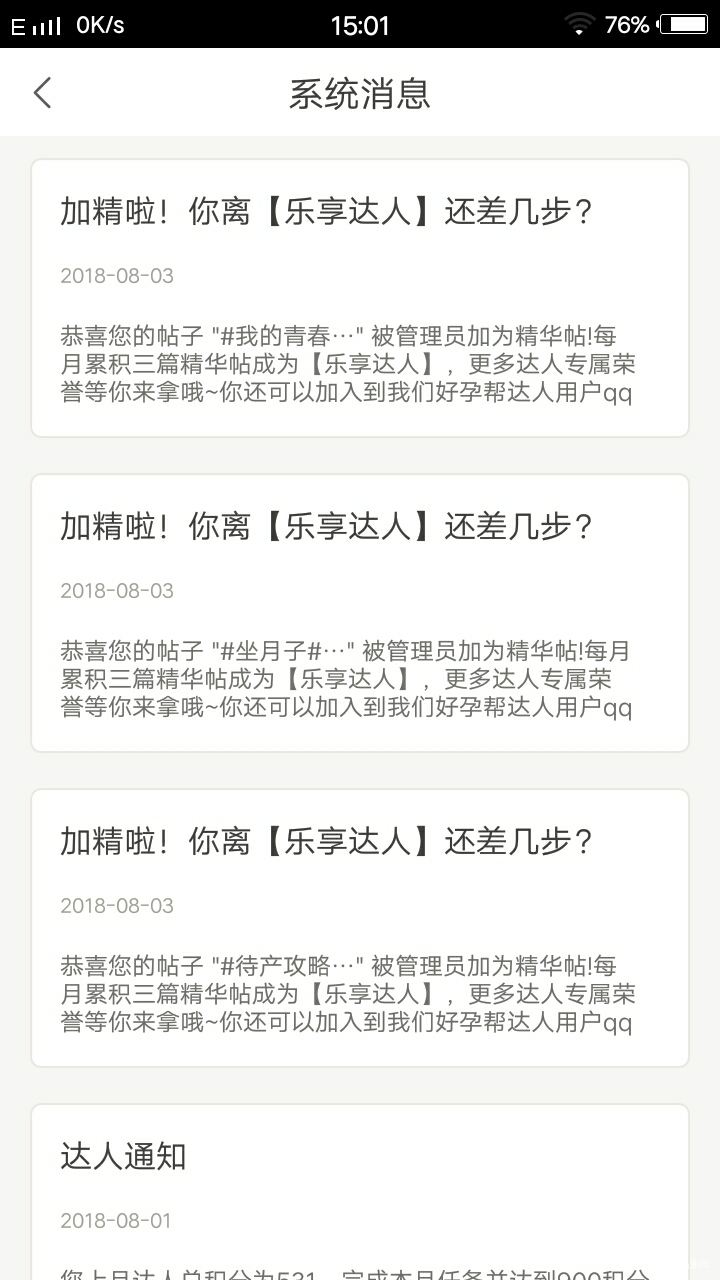Open the third 加精啦 message card
720x1280 pixels.
360,927
